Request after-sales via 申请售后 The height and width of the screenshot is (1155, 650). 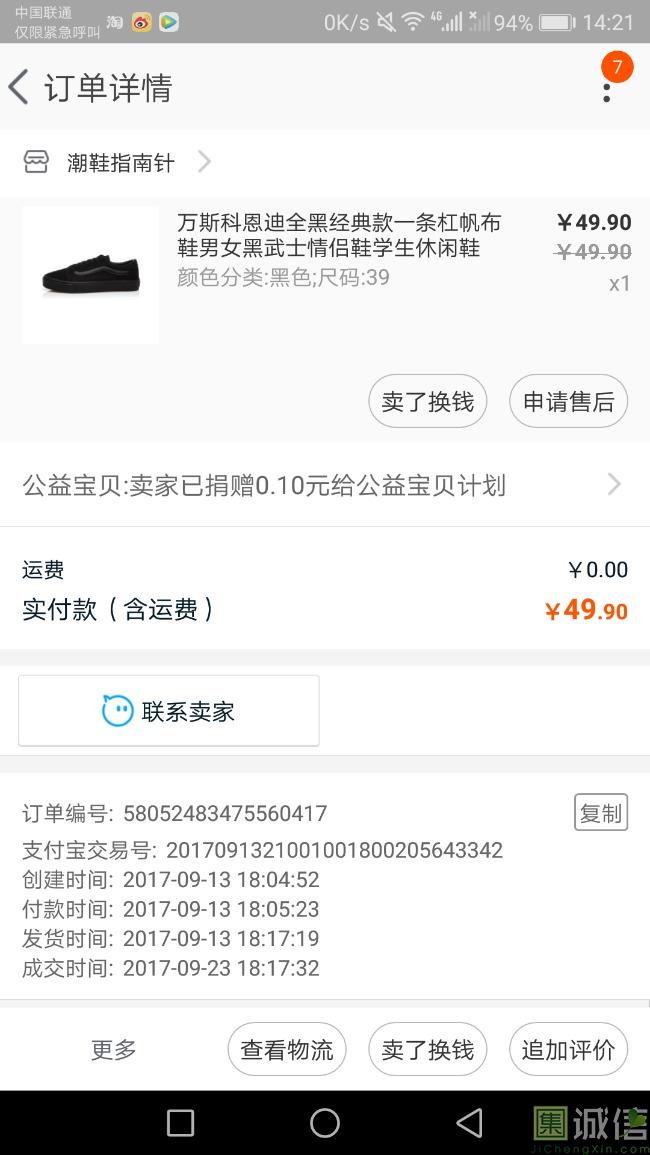(568, 402)
